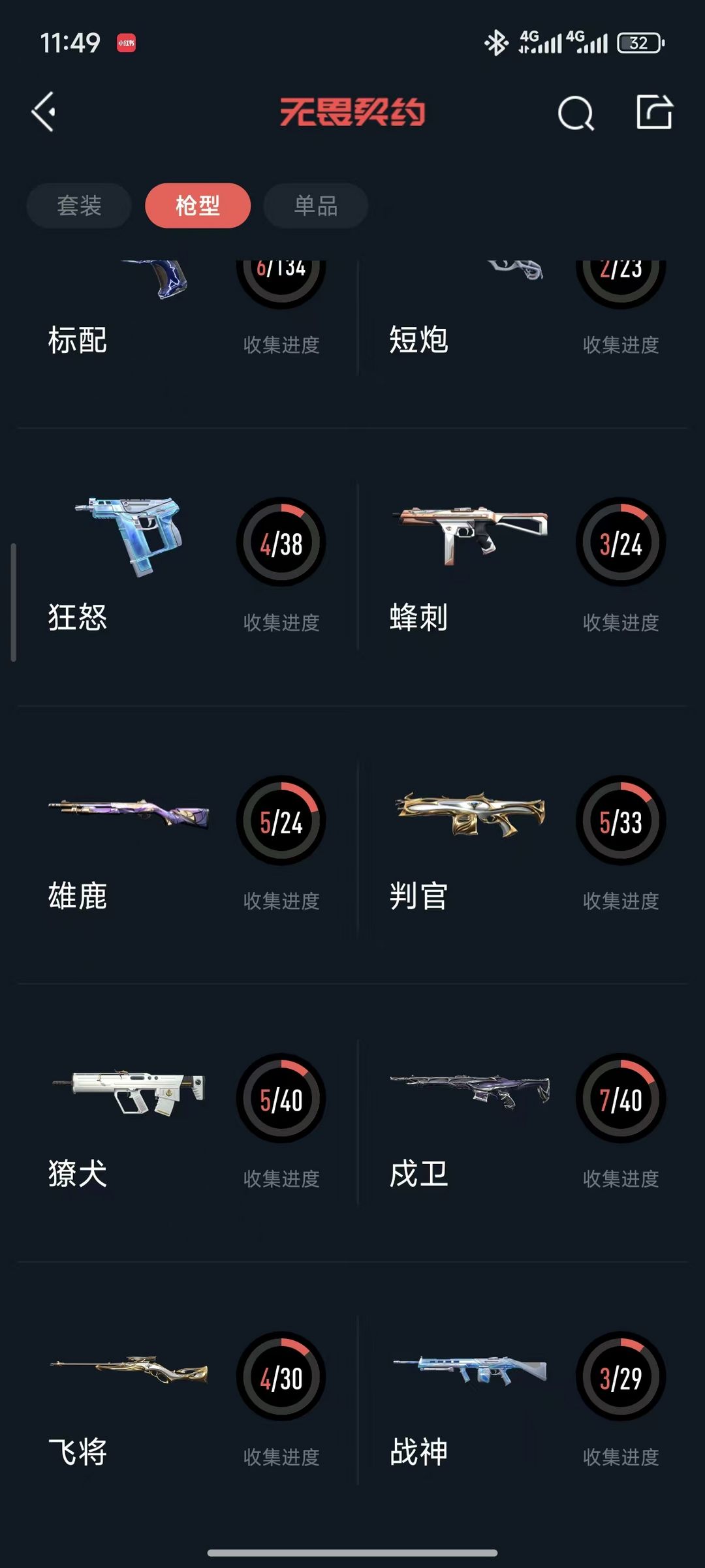705x1568 pixels.
Task: View the 蜂刺 weapon skins
Action: click(525, 566)
